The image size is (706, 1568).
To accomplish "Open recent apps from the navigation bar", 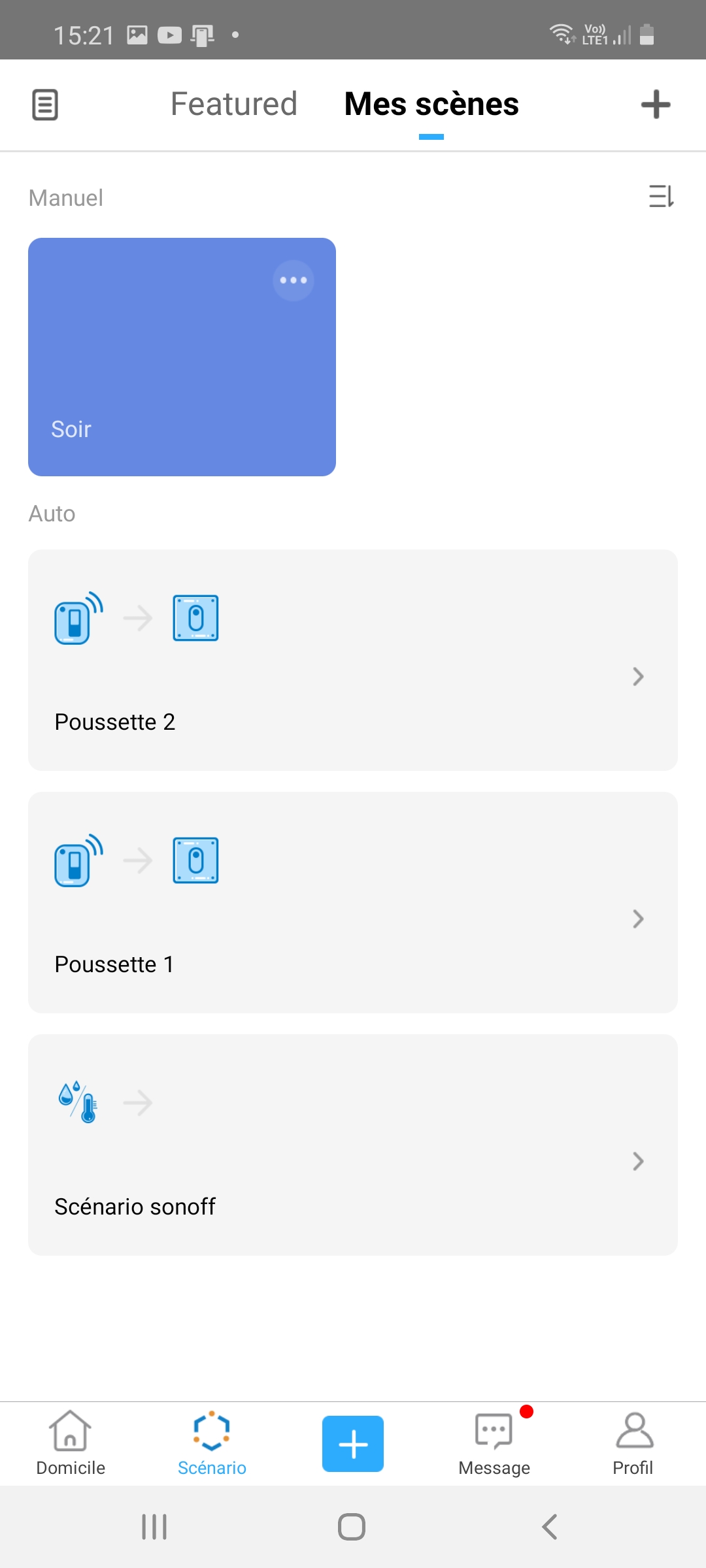I will click(154, 1527).
